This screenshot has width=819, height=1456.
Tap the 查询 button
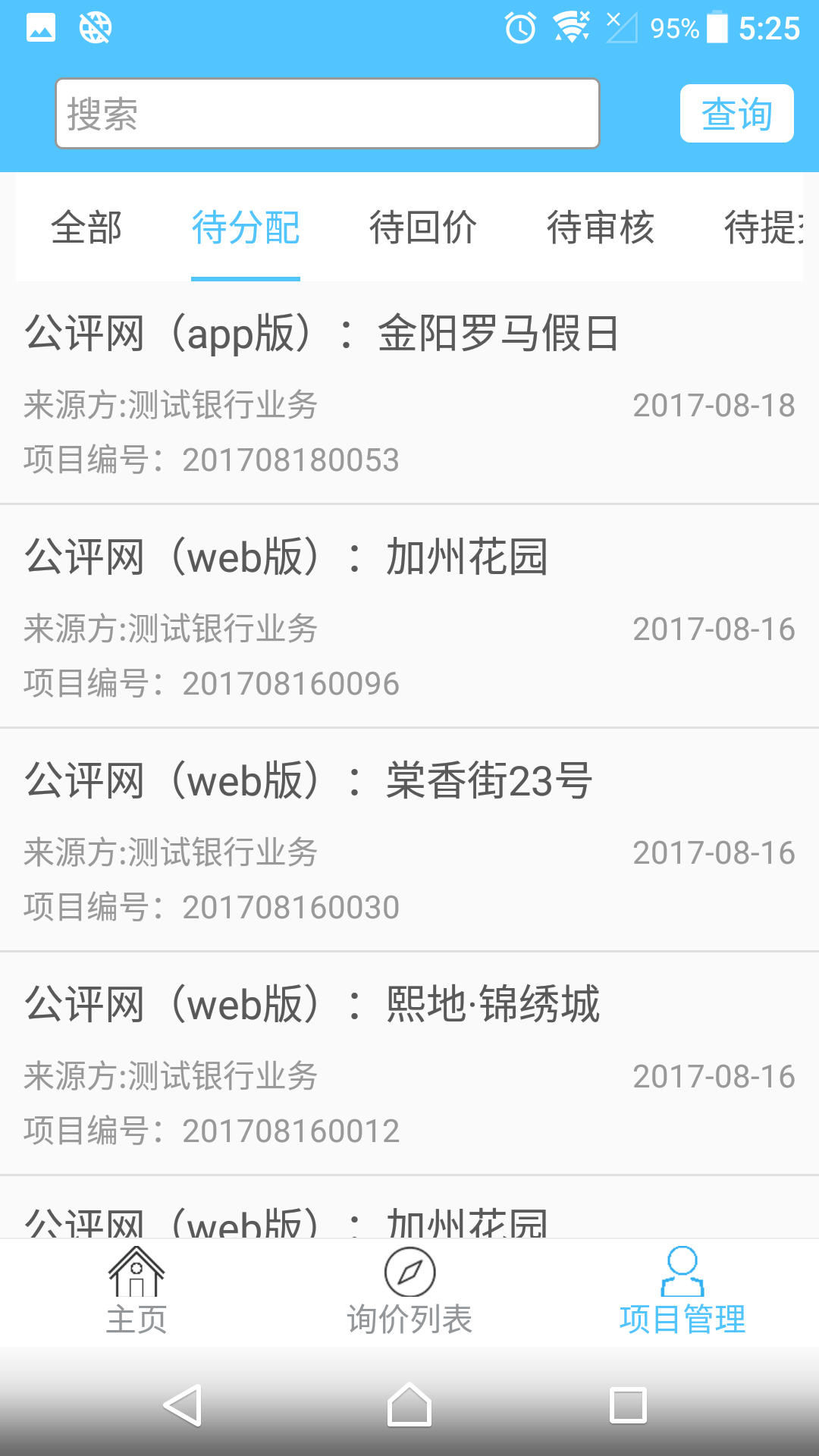(736, 114)
